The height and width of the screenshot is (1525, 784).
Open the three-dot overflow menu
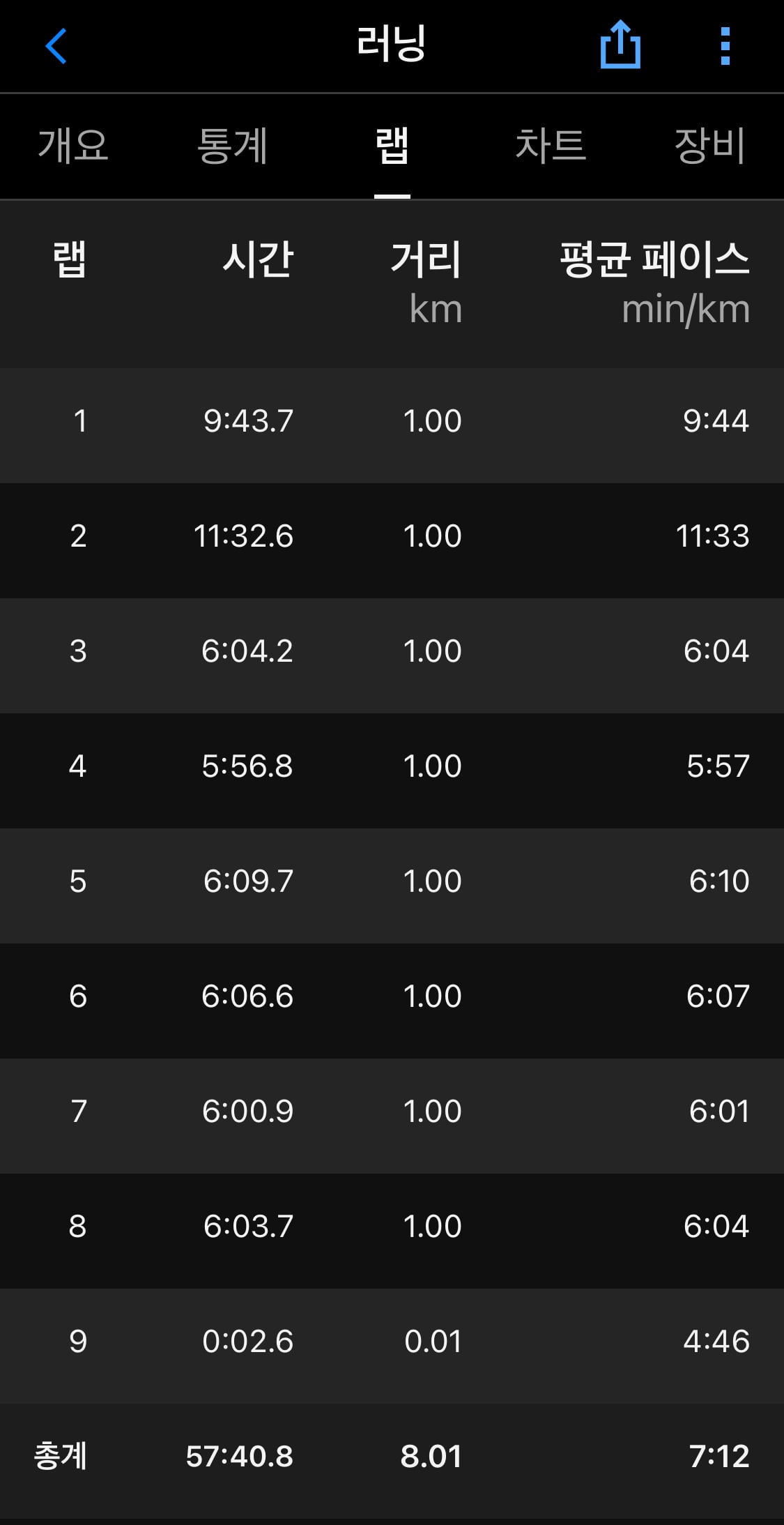[725, 46]
